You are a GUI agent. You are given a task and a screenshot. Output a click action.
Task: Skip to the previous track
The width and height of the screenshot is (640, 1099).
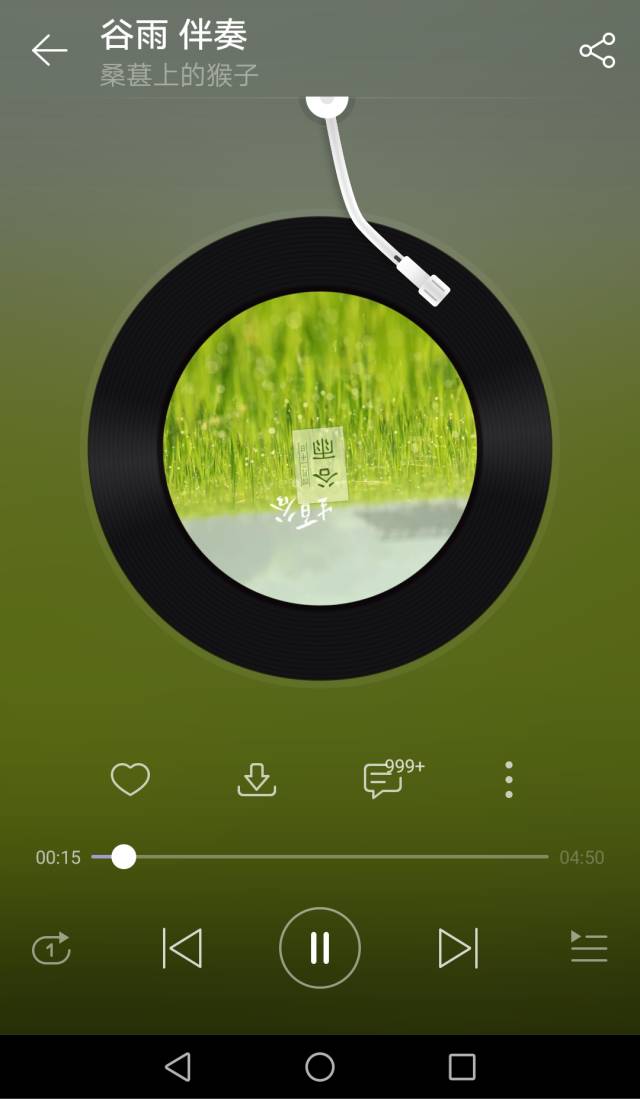point(182,948)
